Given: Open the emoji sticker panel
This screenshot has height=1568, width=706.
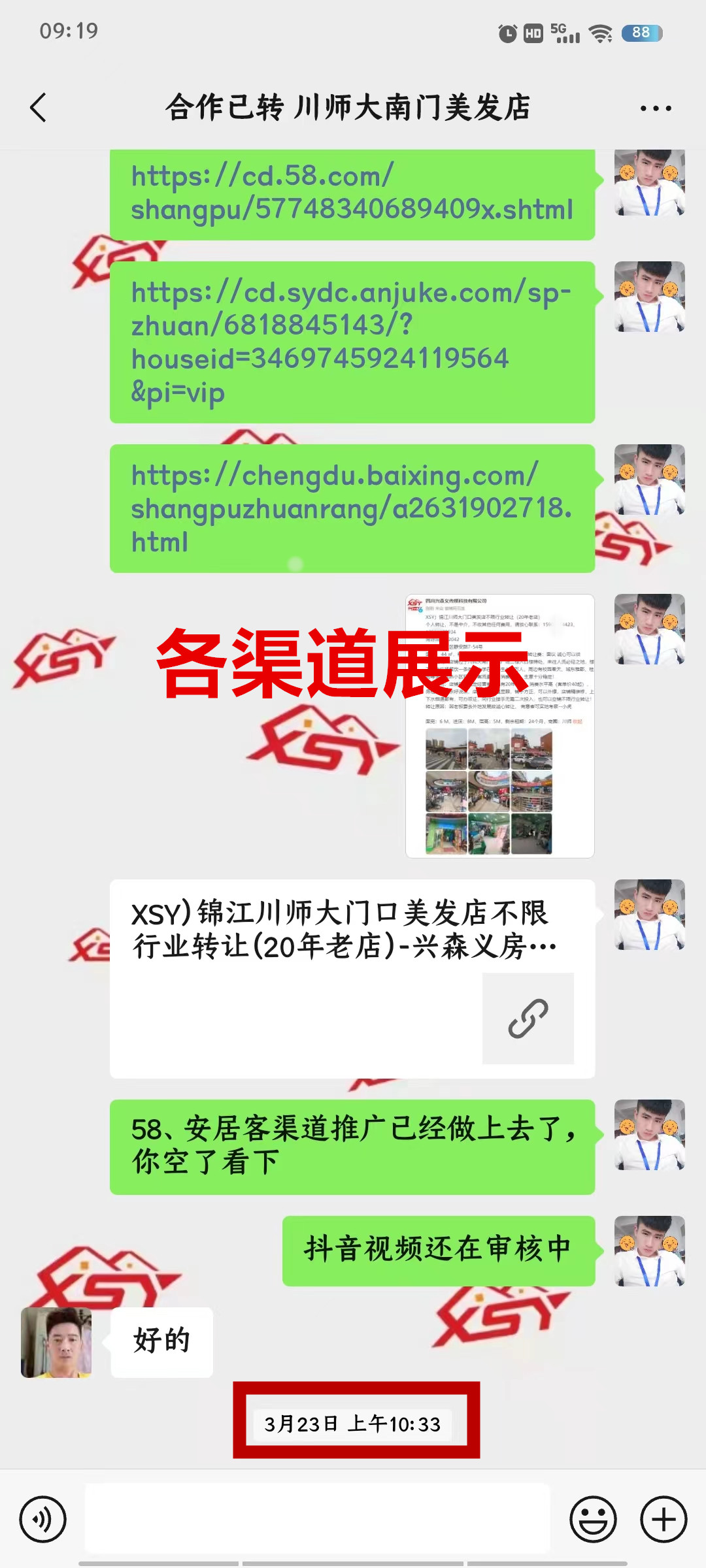Looking at the screenshot, I should 593,1519.
